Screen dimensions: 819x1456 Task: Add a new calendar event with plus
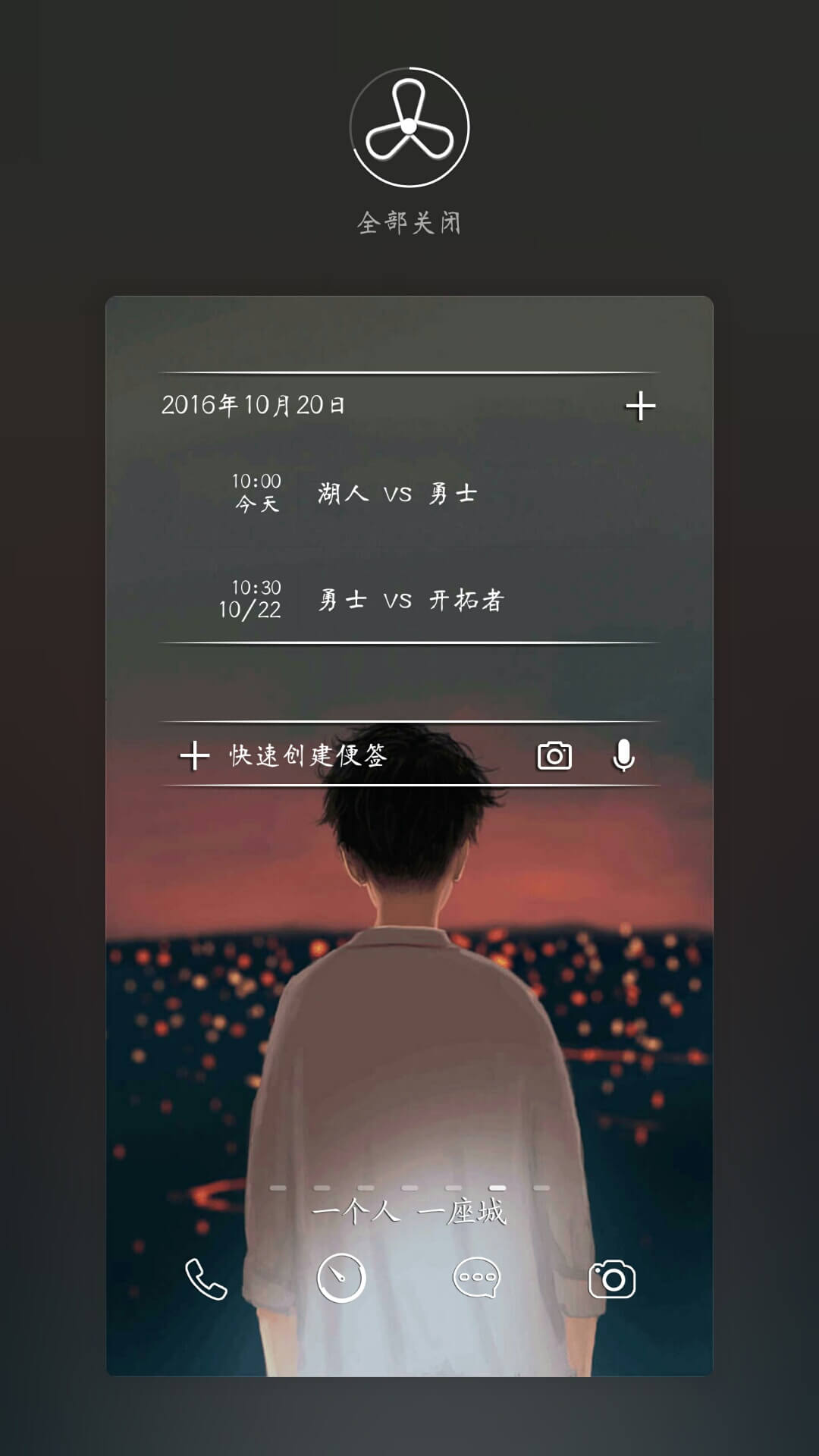click(x=641, y=406)
